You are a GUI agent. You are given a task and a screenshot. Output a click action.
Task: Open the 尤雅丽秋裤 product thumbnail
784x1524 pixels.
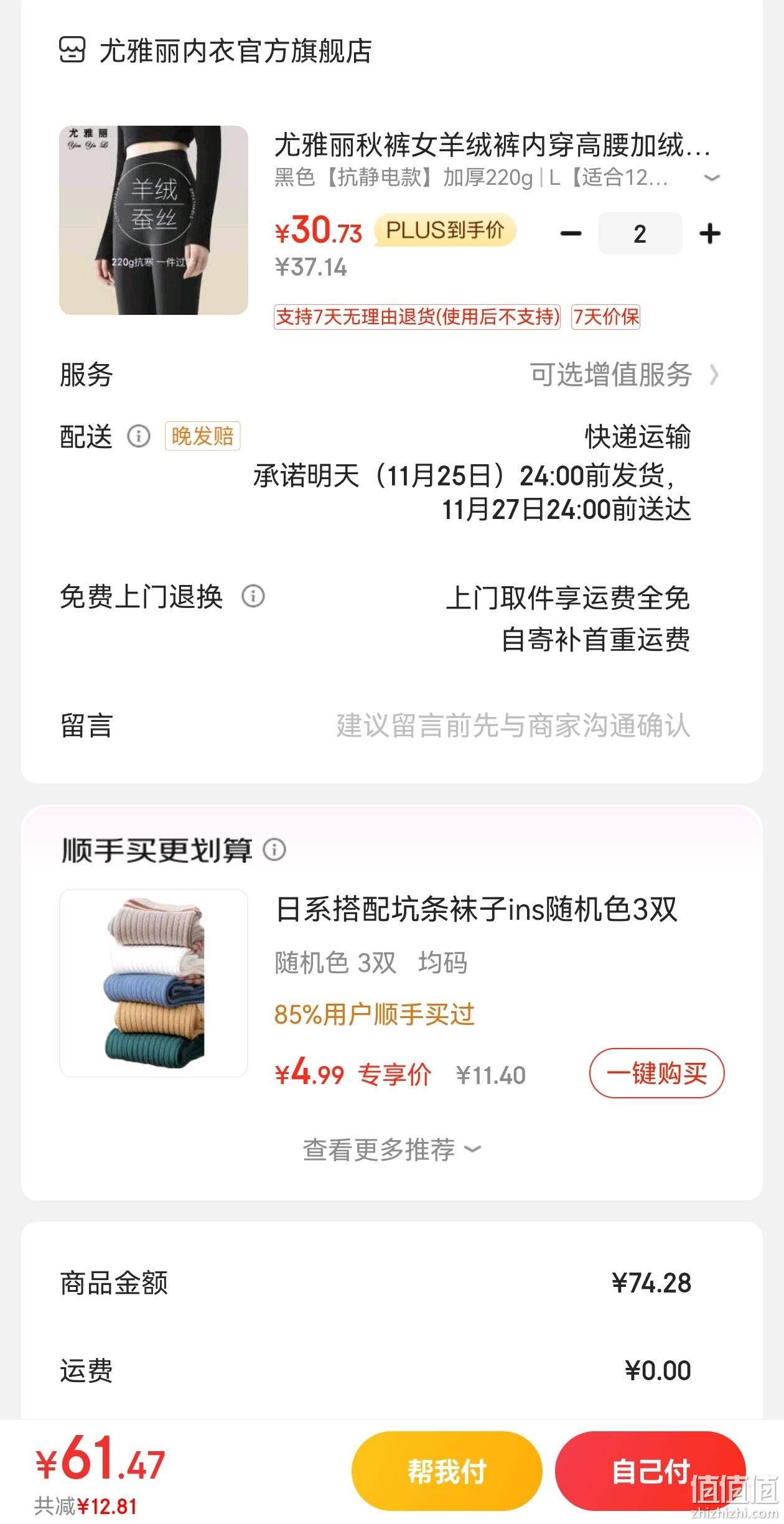point(154,220)
